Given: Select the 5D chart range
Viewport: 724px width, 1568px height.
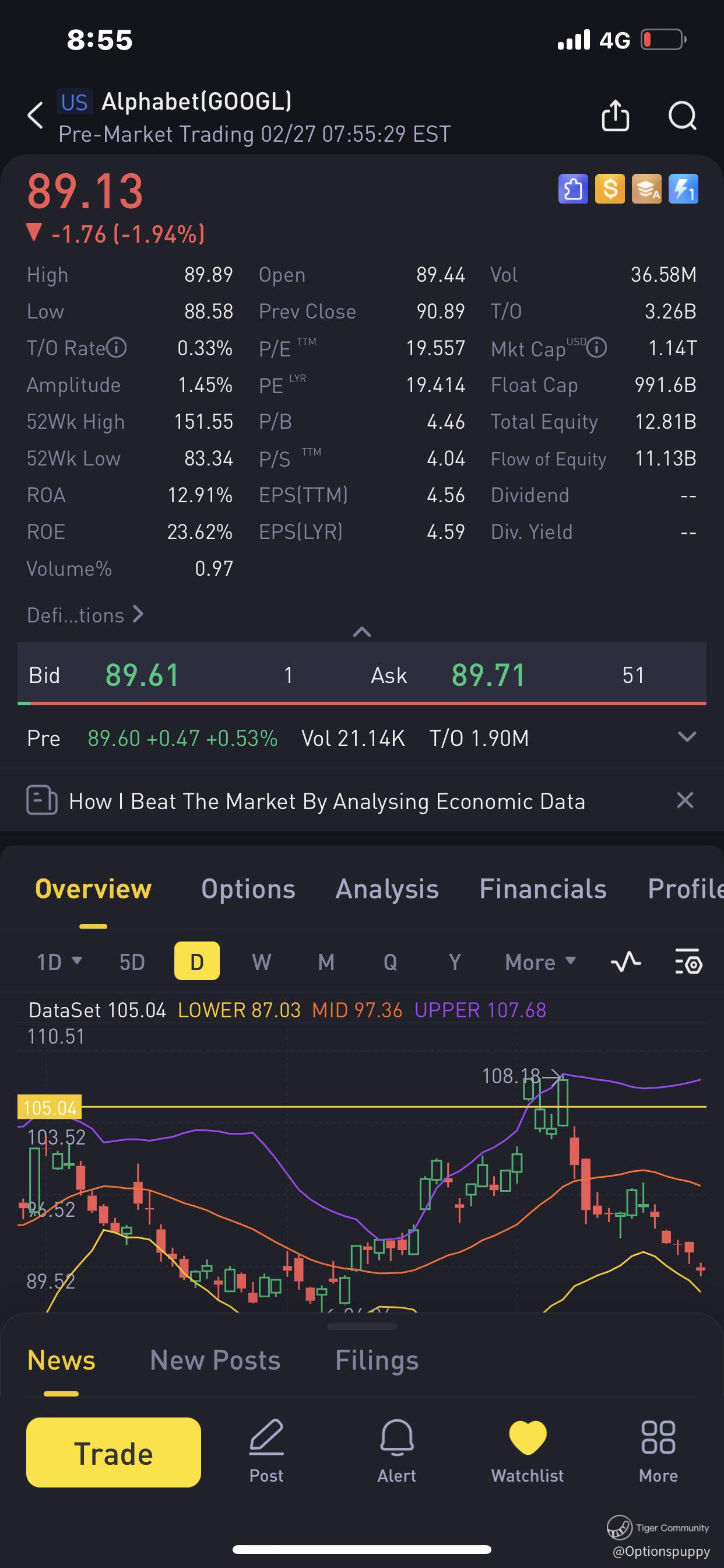Looking at the screenshot, I should pos(132,962).
